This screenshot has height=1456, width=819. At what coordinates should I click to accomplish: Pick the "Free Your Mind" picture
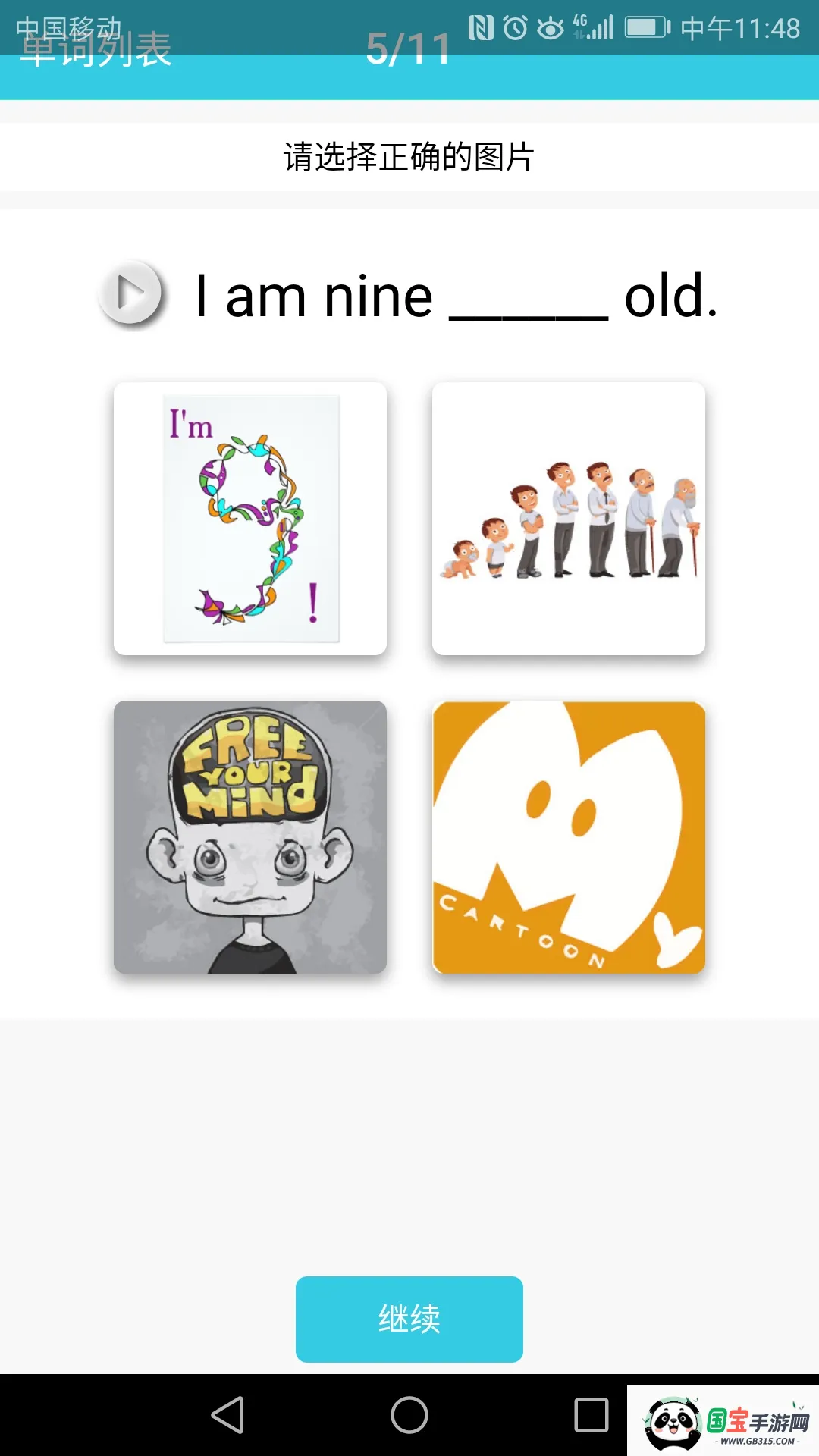coord(250,837)
